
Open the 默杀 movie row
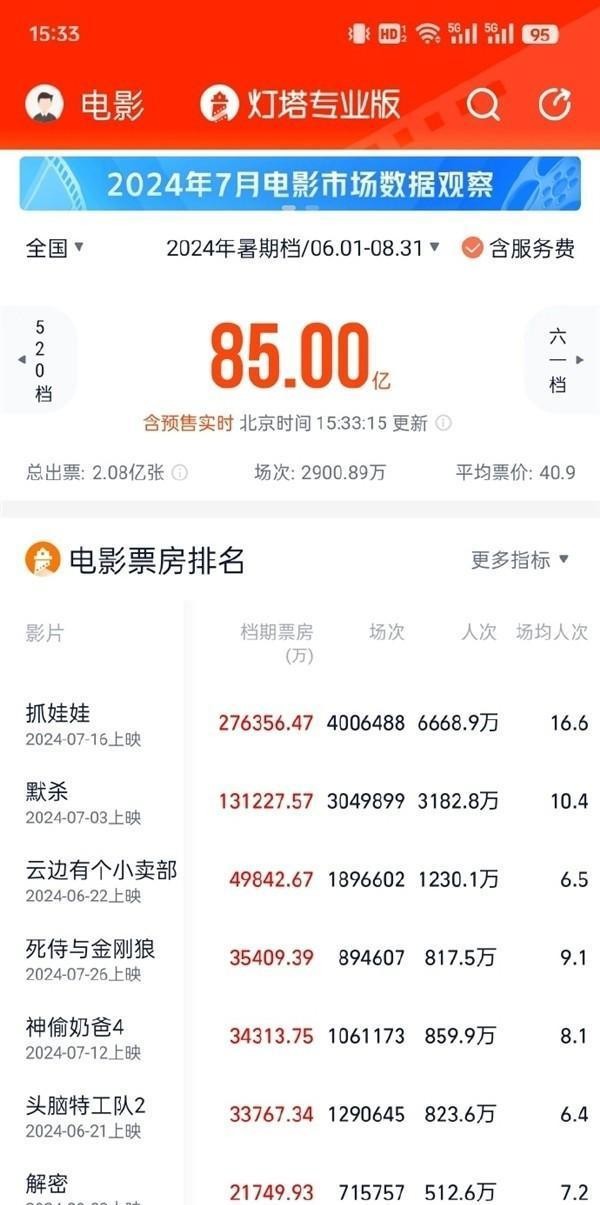[300, 802]
